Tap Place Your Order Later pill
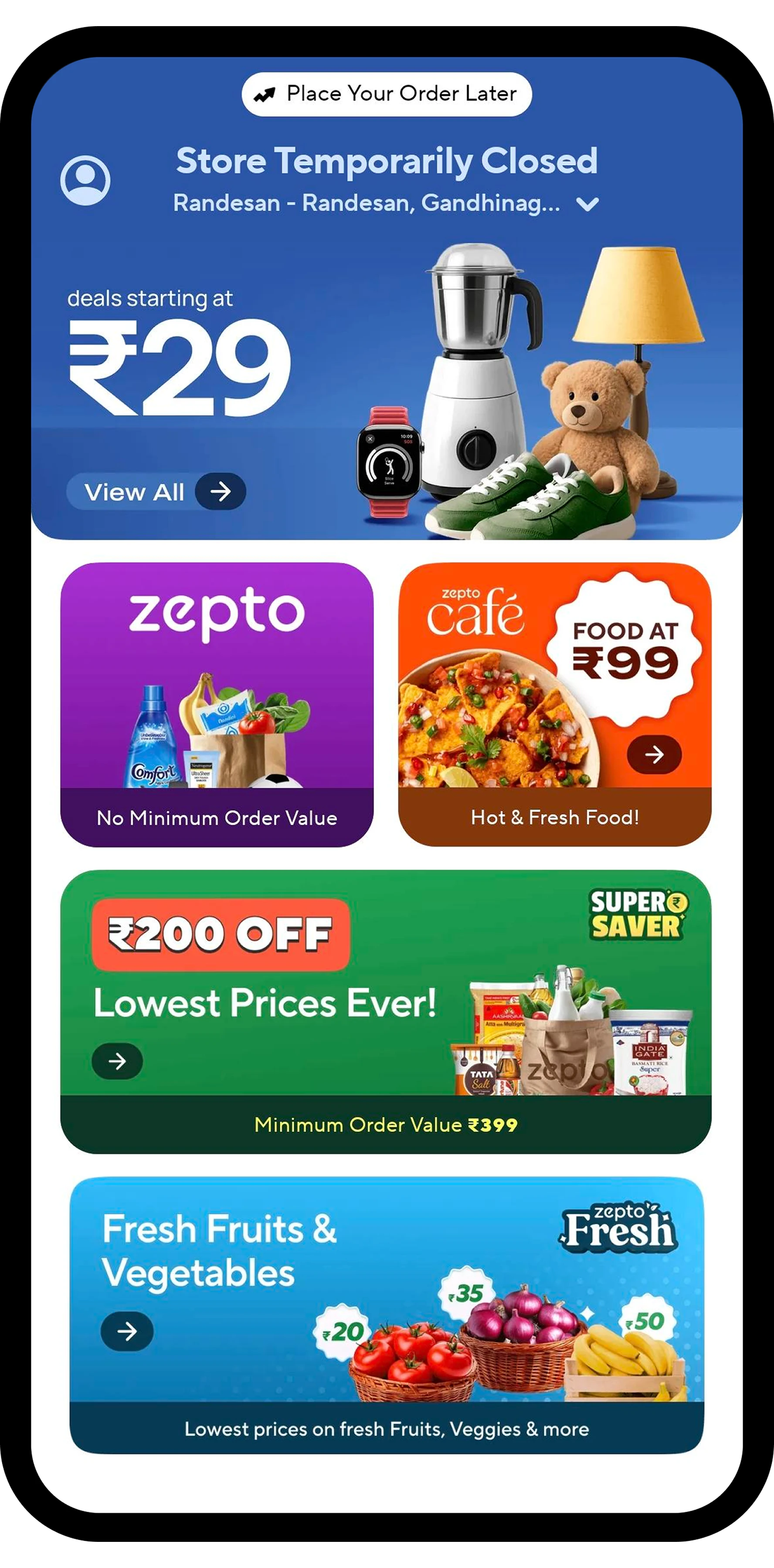774x1568 pixels. click(x=387, y=94)
